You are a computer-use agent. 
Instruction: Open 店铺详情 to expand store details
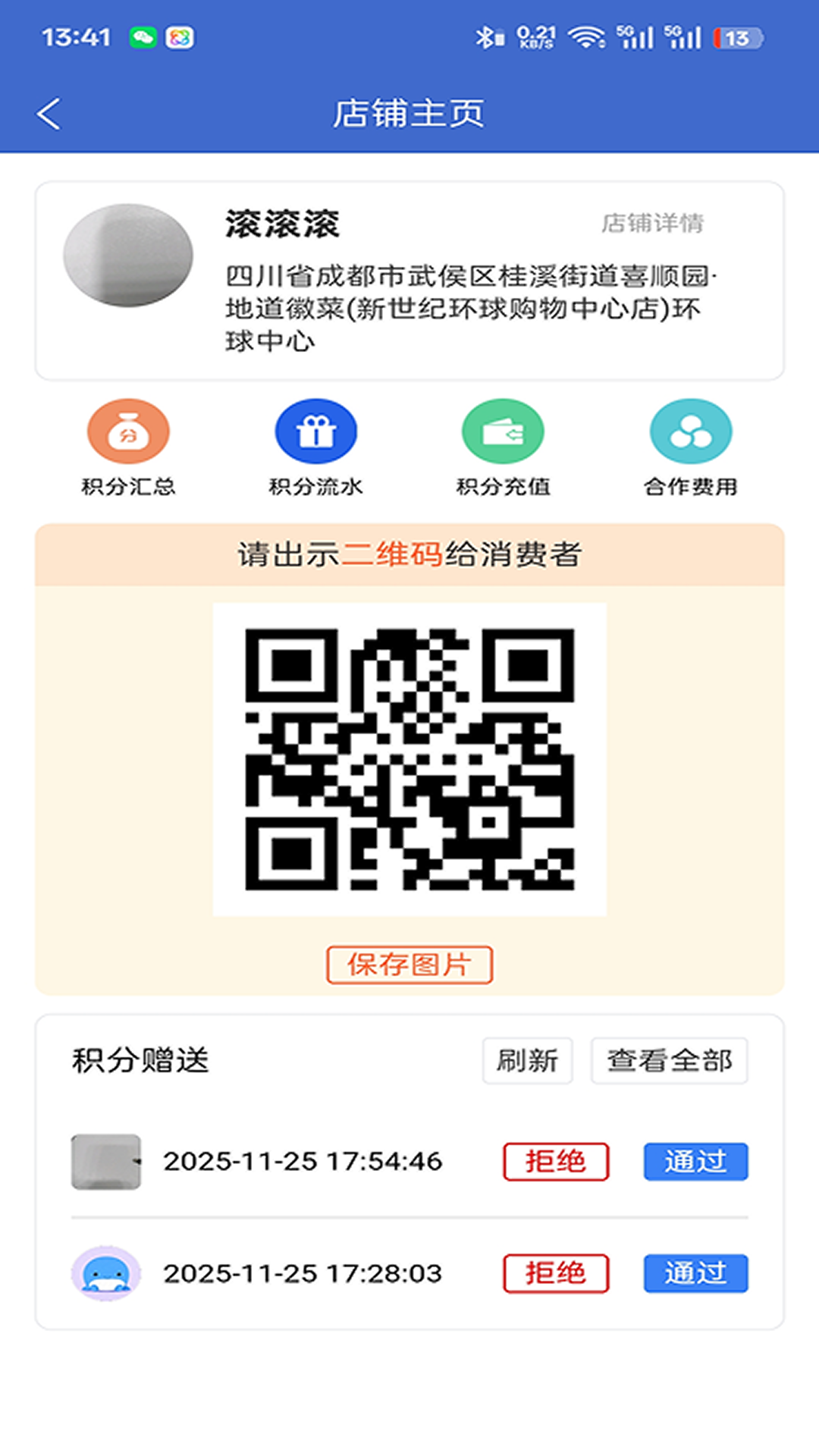click(x=653, y=224)
